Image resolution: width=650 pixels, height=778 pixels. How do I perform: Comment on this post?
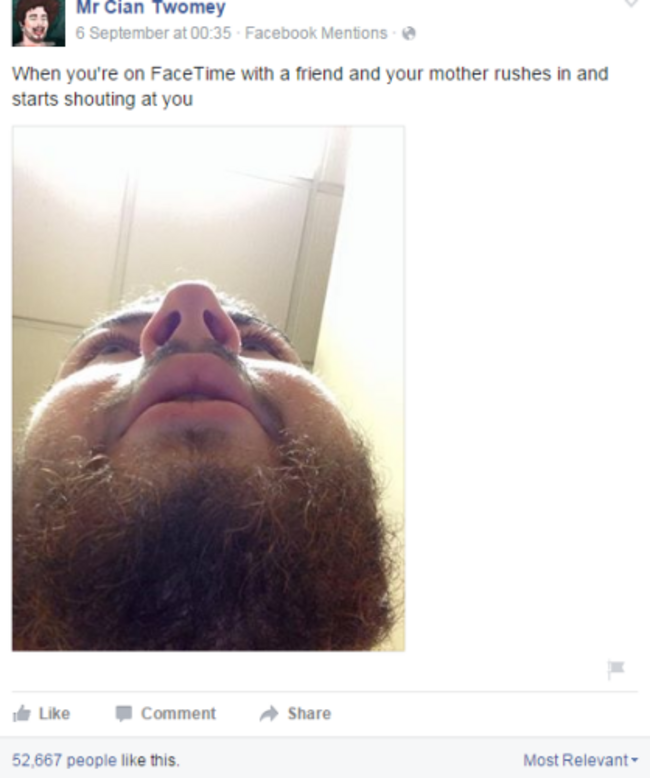[x=166, y=713]
